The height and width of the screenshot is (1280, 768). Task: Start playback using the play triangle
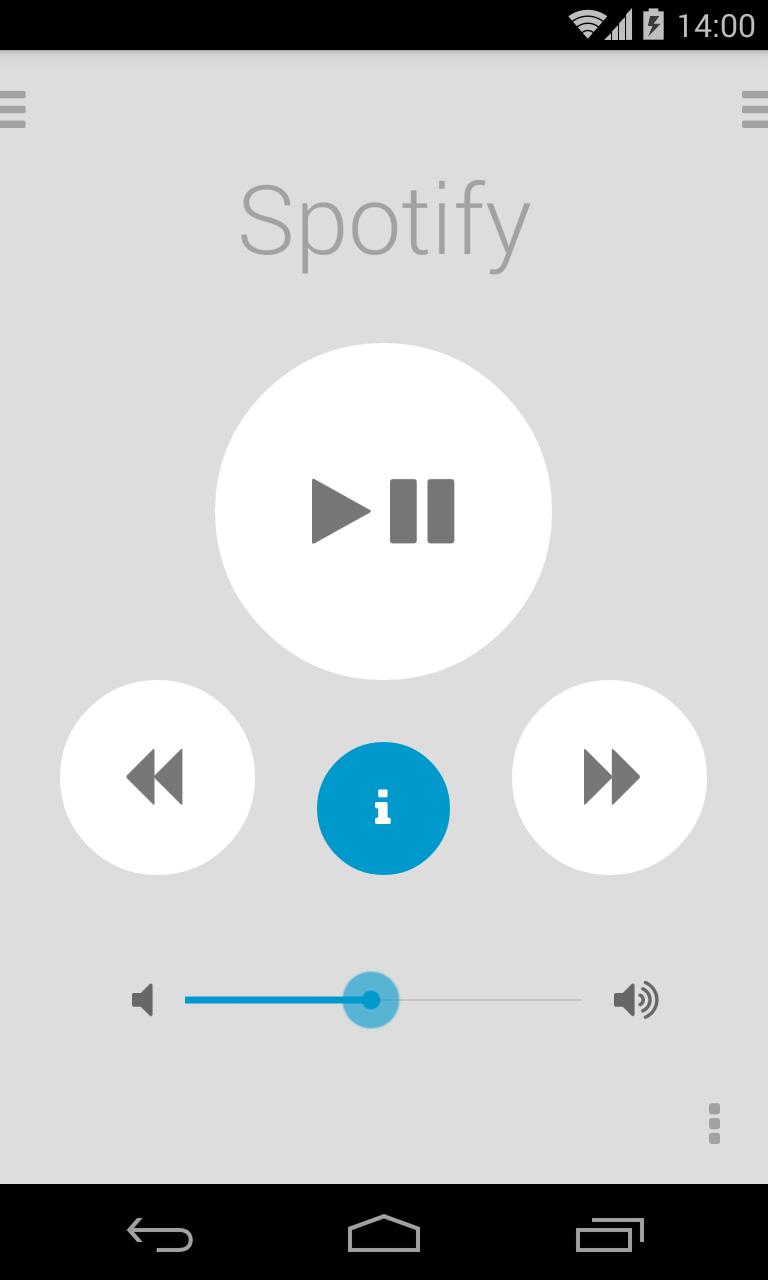point(340,510)
